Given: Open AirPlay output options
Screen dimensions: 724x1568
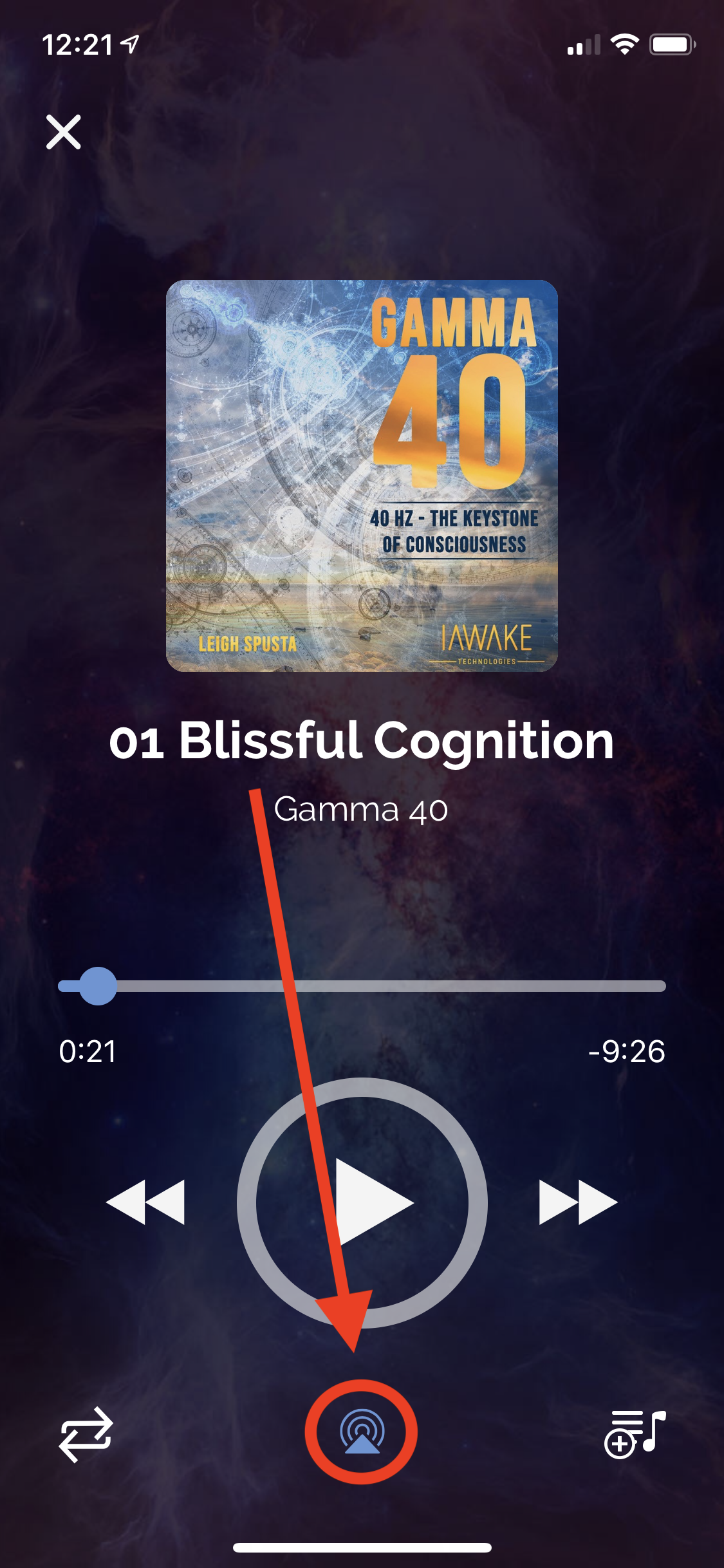Looking at the screenshot, I should (362, 1432).
